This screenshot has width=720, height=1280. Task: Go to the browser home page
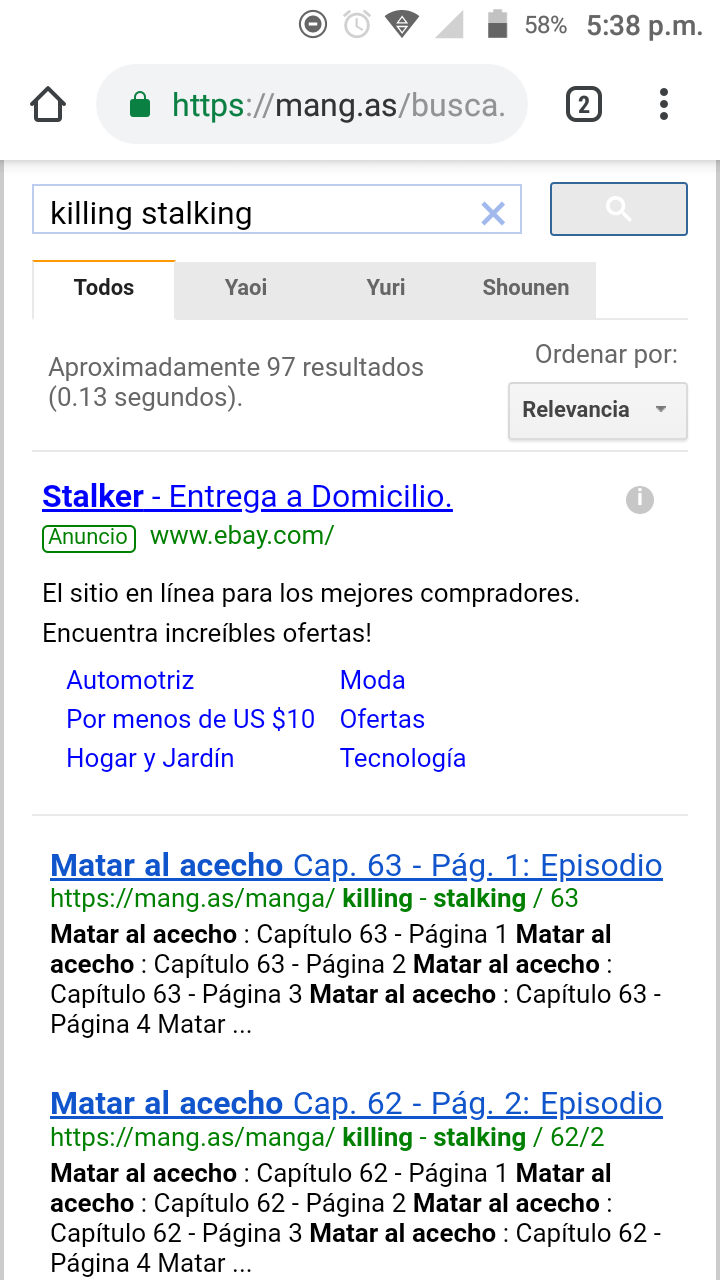coord(48,104)
